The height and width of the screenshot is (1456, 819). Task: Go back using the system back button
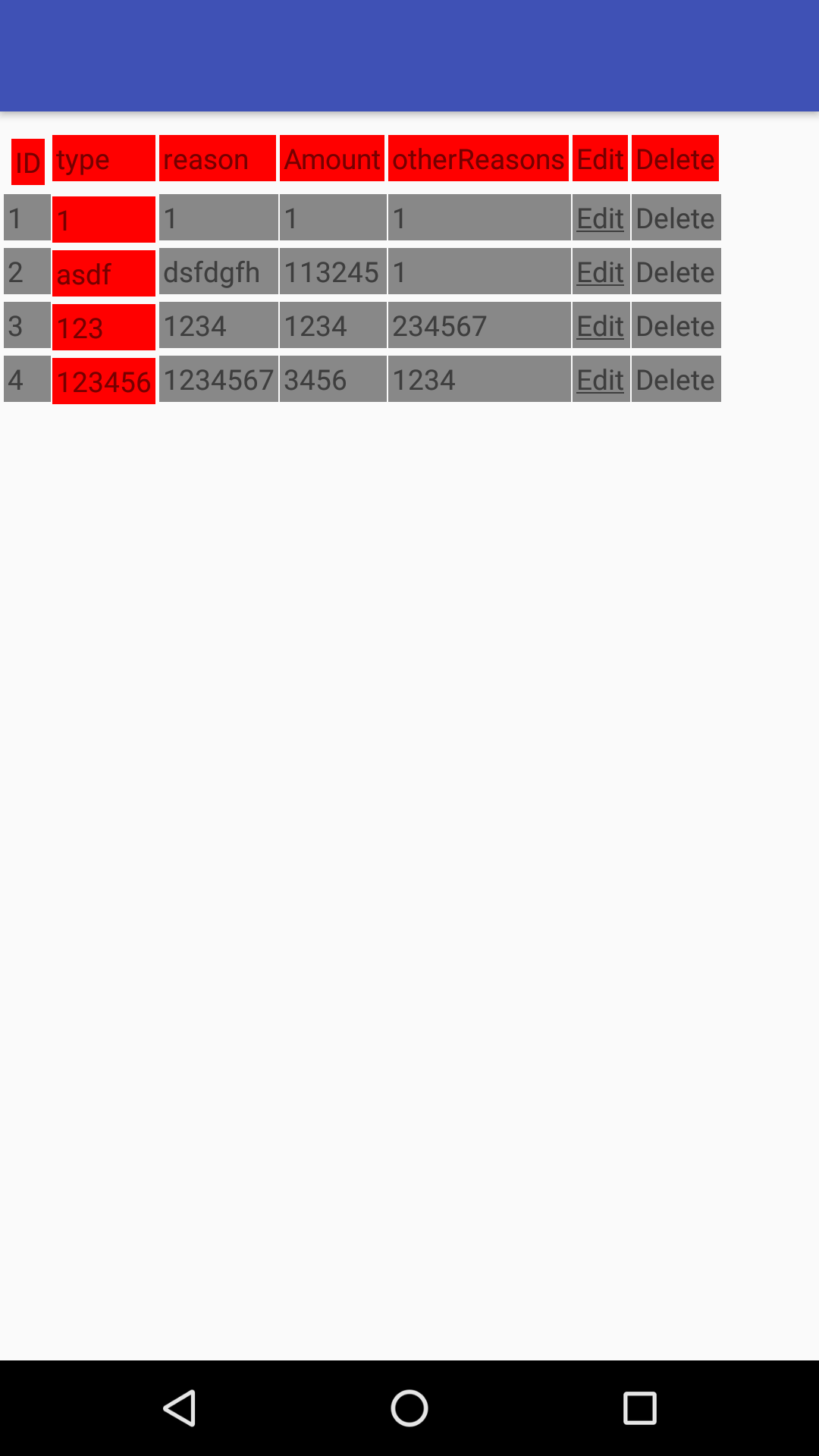point(180,1408)
